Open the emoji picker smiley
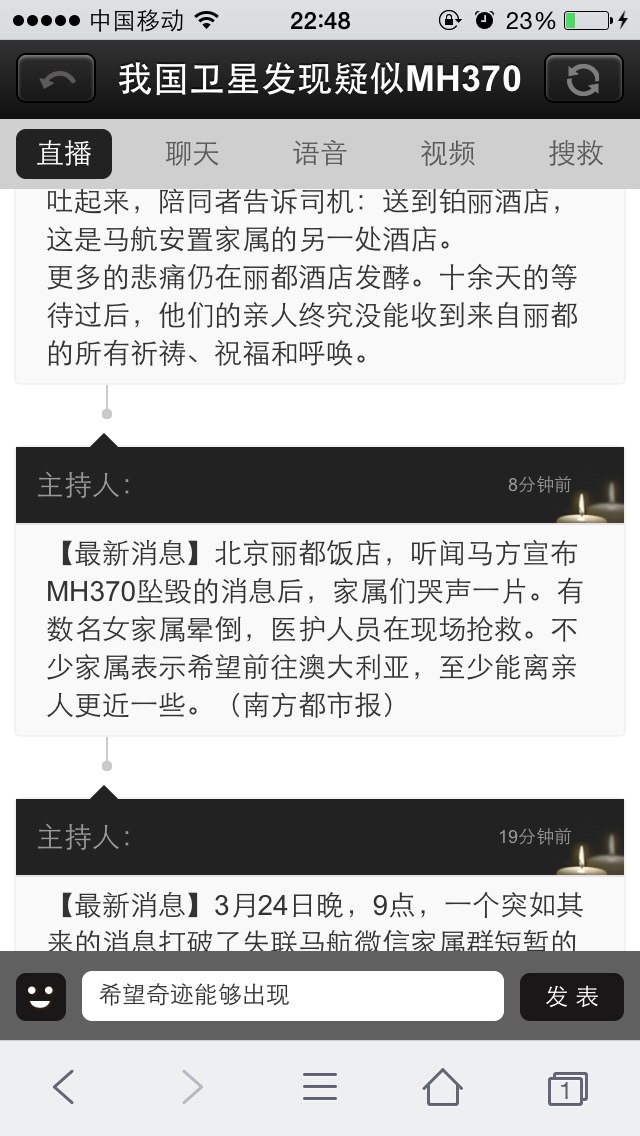This screenshot has height=1136, width=640. click(x=41, y=996)
